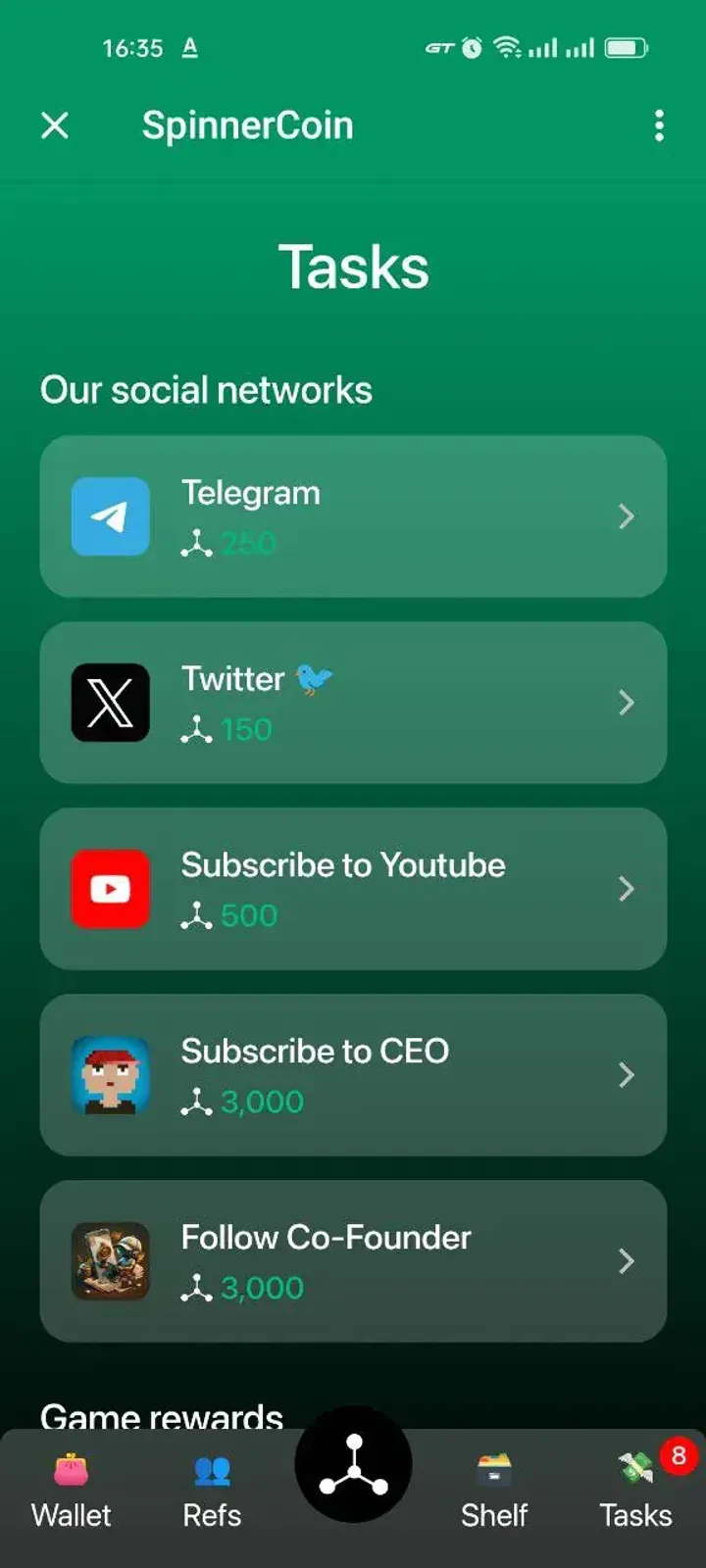Expand the Telegram task chevron
Image resolution: width=706 pixels, height=1568 pixels.
[x=627, y=516]
